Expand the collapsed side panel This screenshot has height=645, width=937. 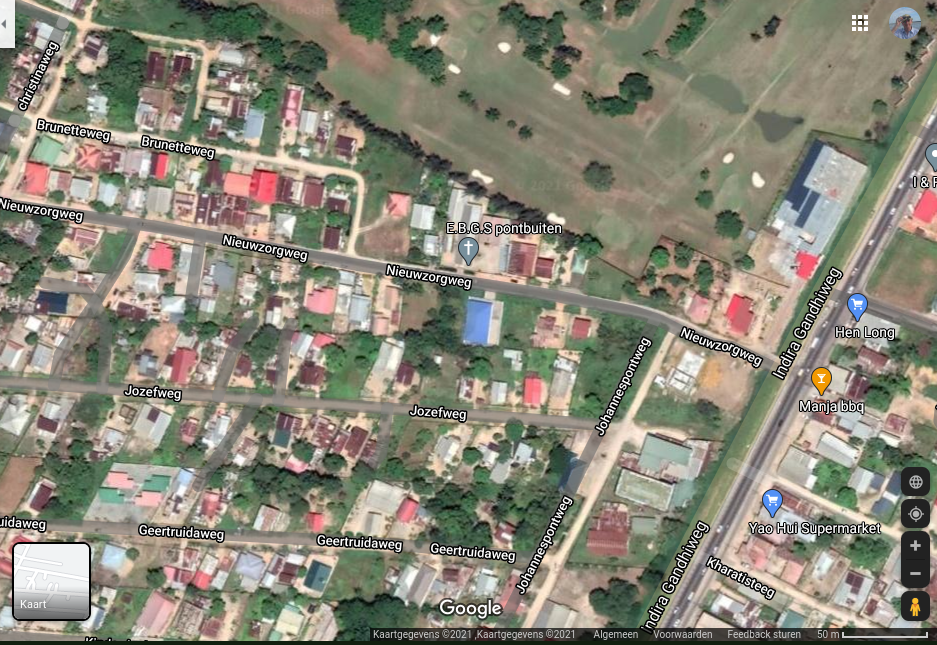coord(7,24)
